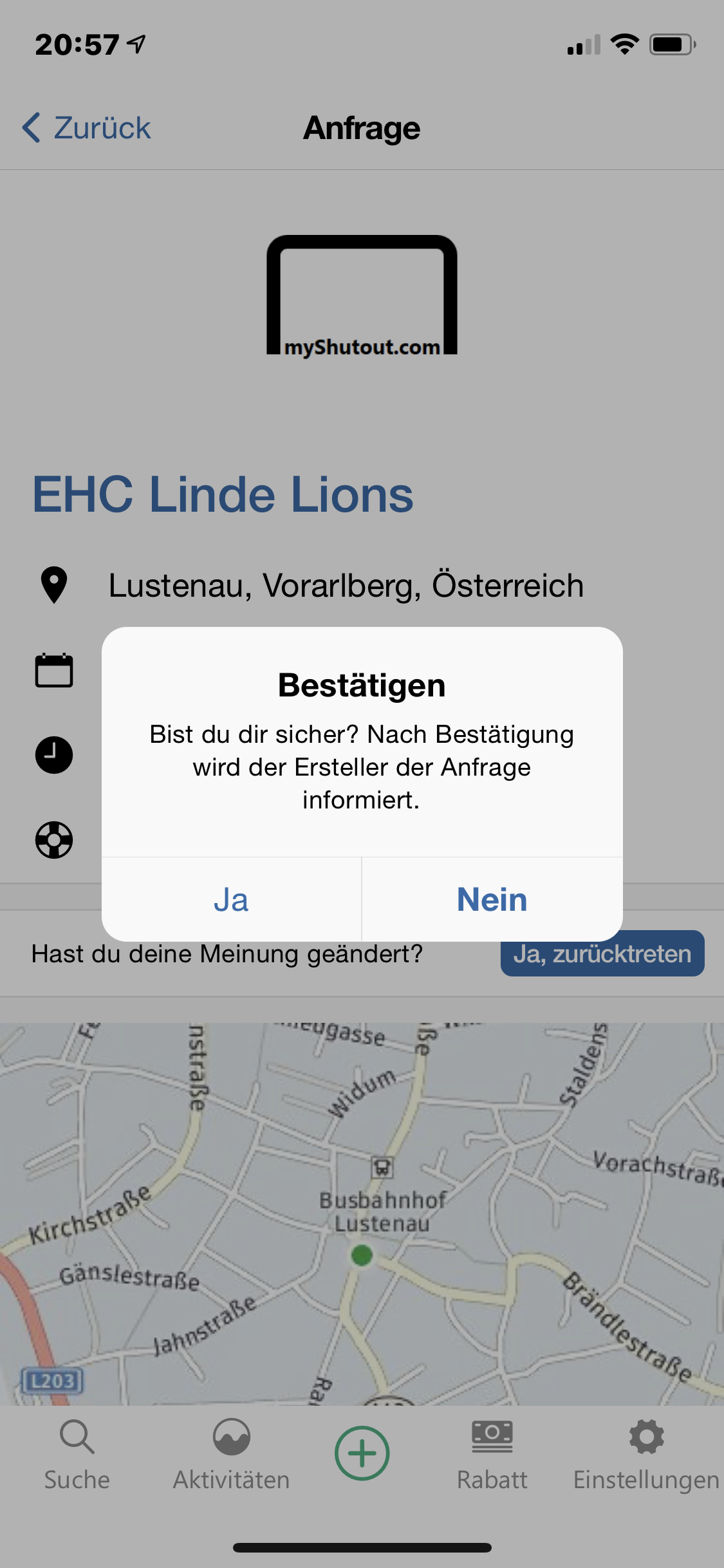Viewport: 724px width, 1568px height.
Task: Confirm withdrawal by tapping Ja
Action: (x=231, y=899)
